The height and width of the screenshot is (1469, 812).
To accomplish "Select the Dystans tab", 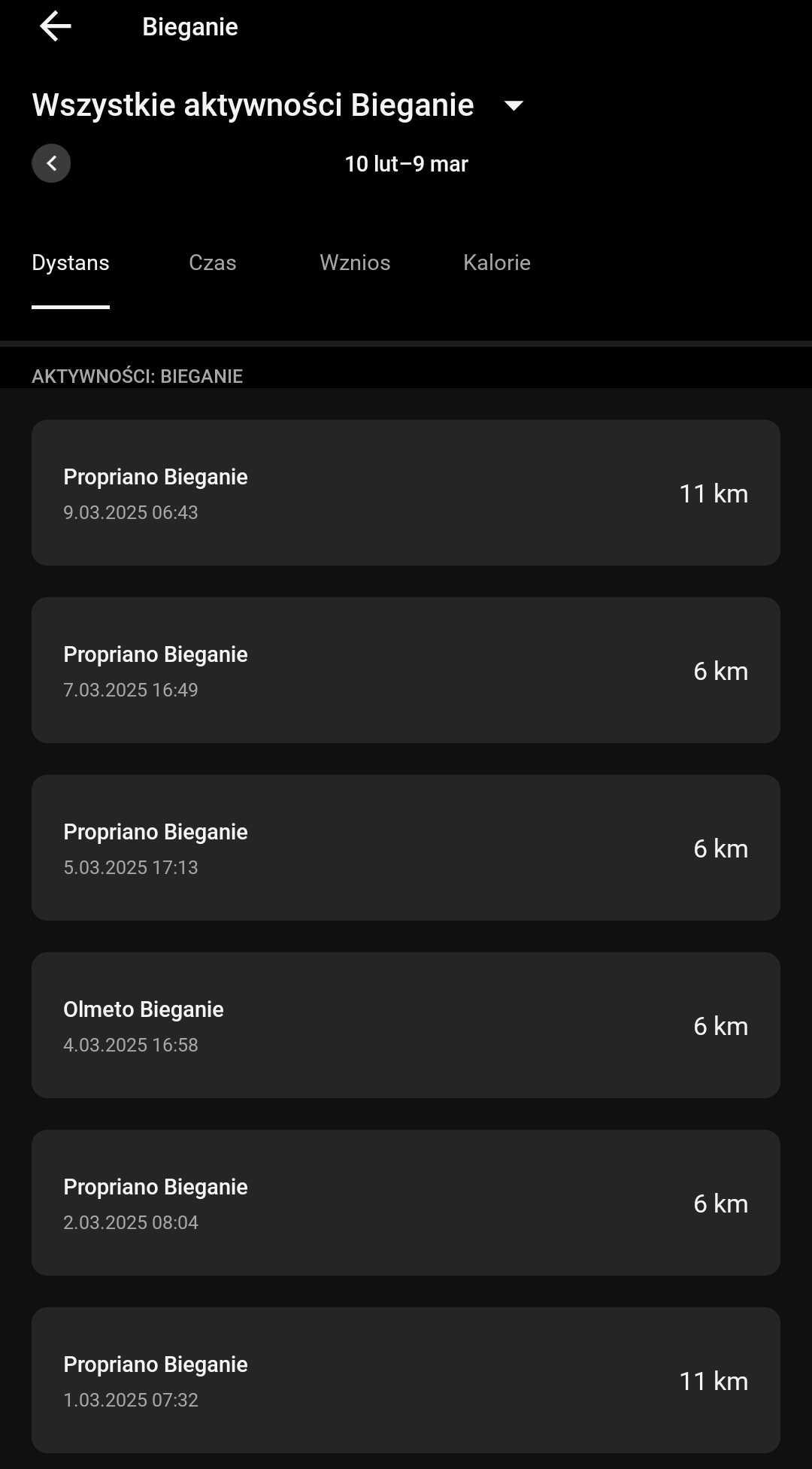I will 71,263.
